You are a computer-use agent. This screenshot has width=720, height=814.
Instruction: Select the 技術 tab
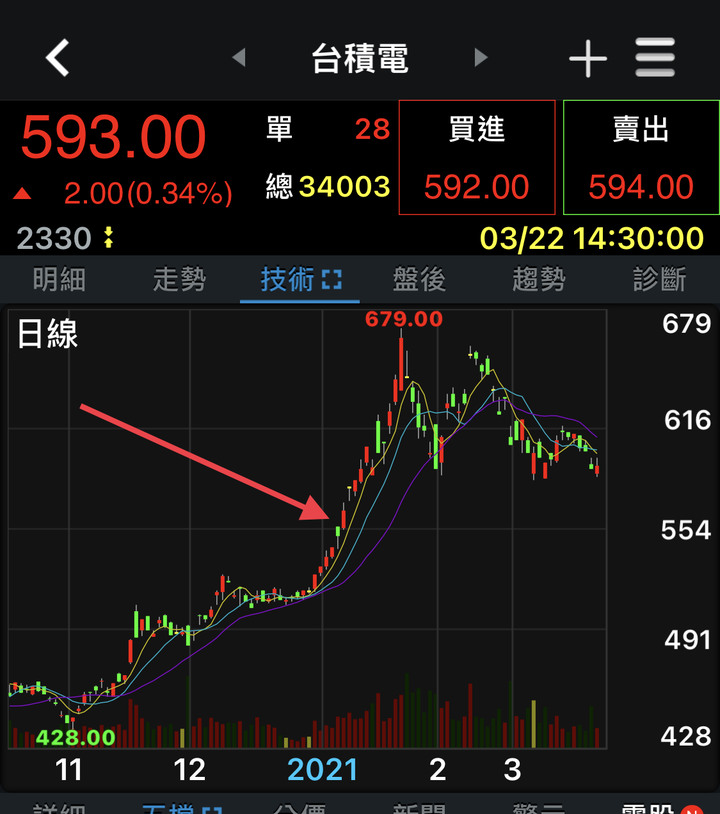(x=299, y=280)
